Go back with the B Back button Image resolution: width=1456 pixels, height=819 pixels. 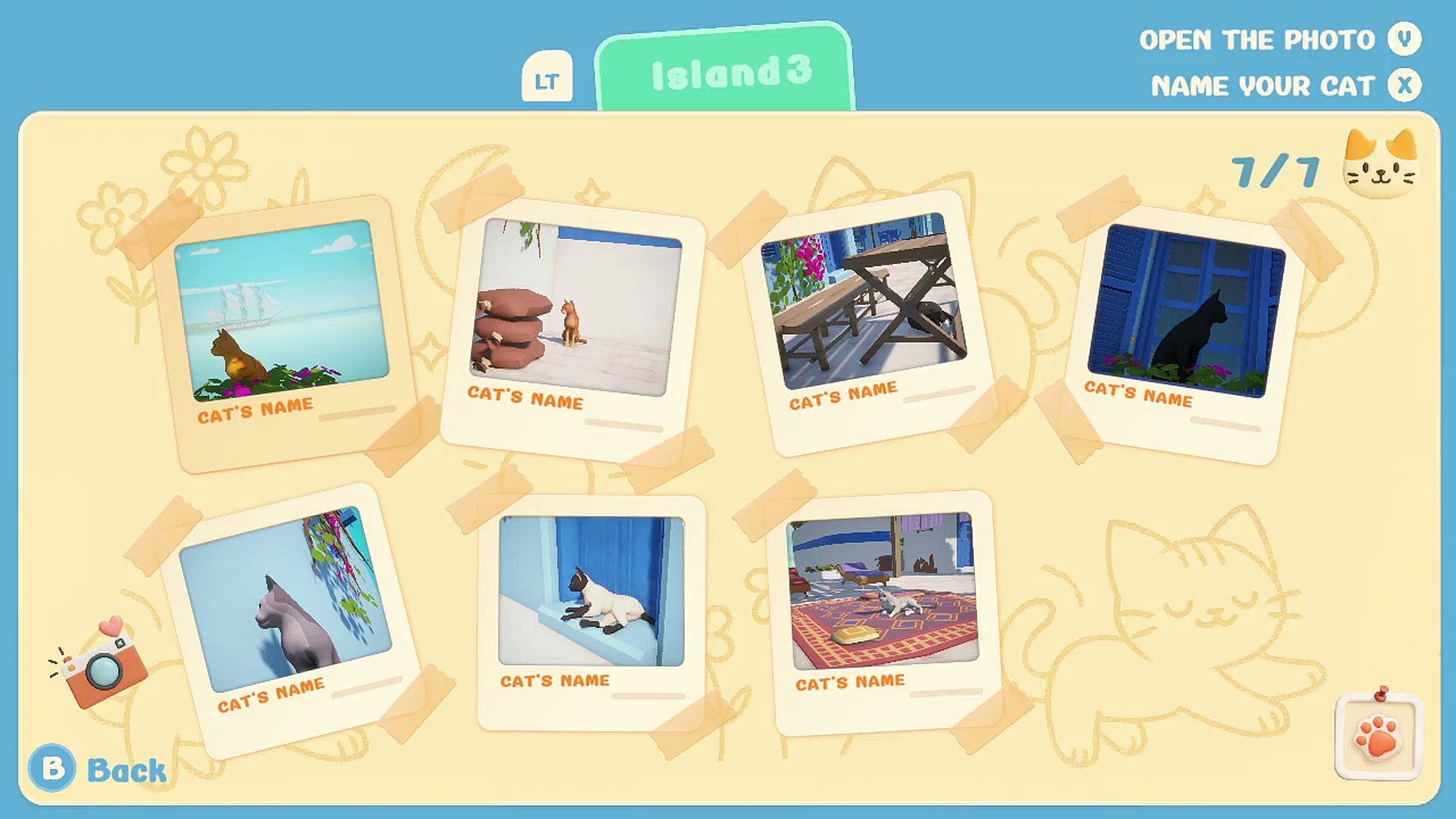99,769
